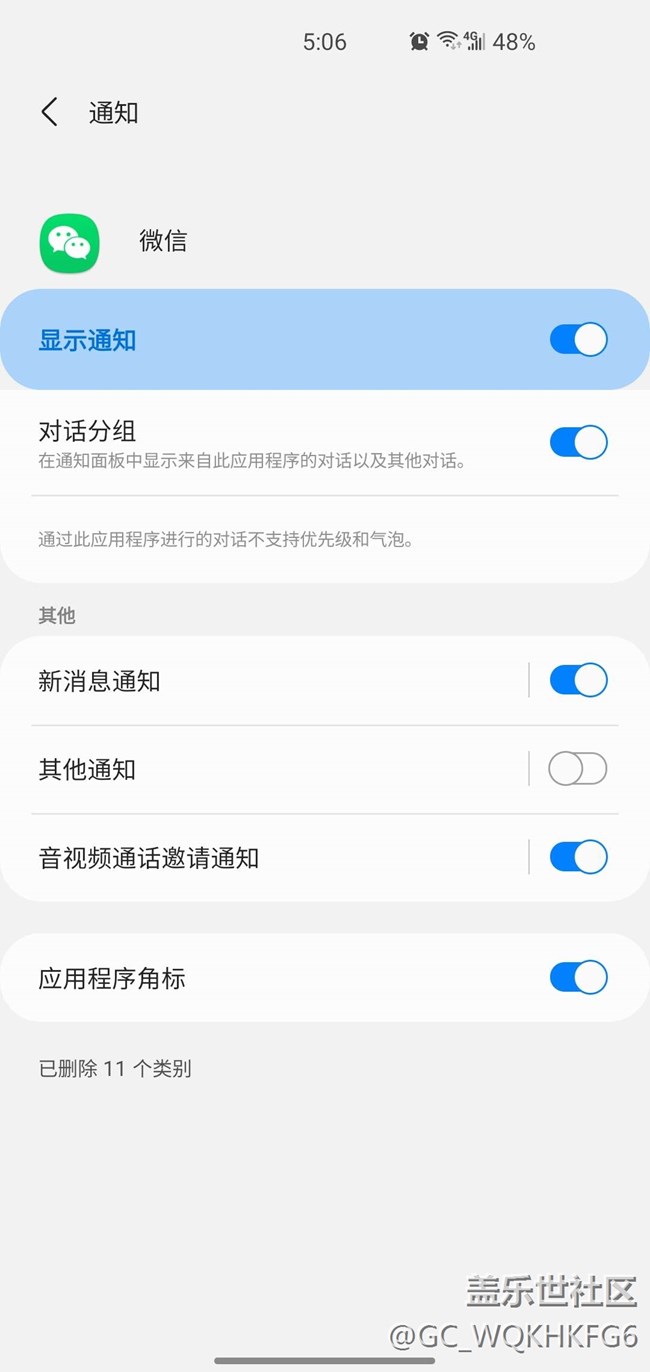
Task: Disable the 对话分组 toggle
Action: coord(578,442)
